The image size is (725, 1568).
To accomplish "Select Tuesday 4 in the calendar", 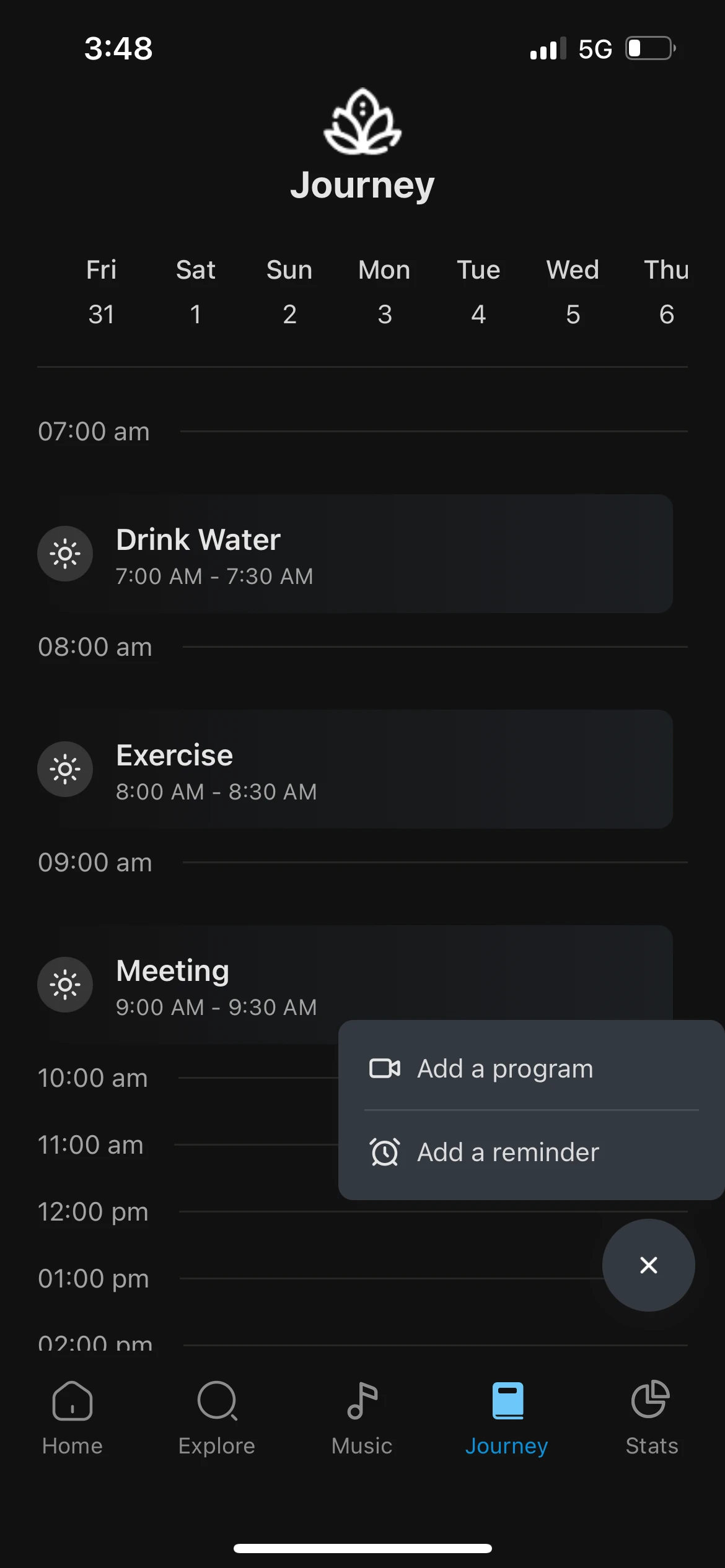I will pyautogui.click(x=478, y=292).
